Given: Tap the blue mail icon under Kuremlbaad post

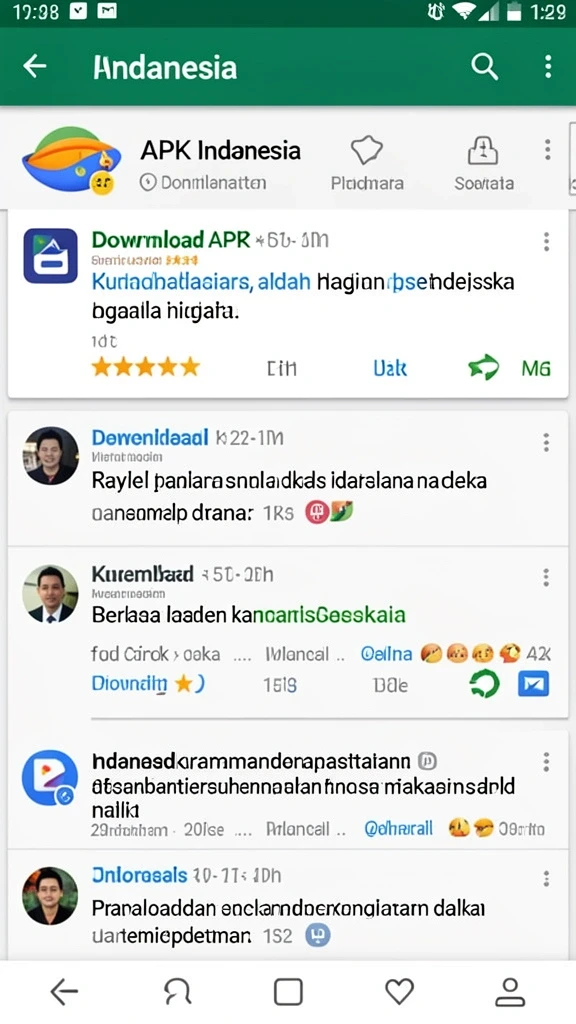Looking at the screenshot, I should (x=533, y=684).
